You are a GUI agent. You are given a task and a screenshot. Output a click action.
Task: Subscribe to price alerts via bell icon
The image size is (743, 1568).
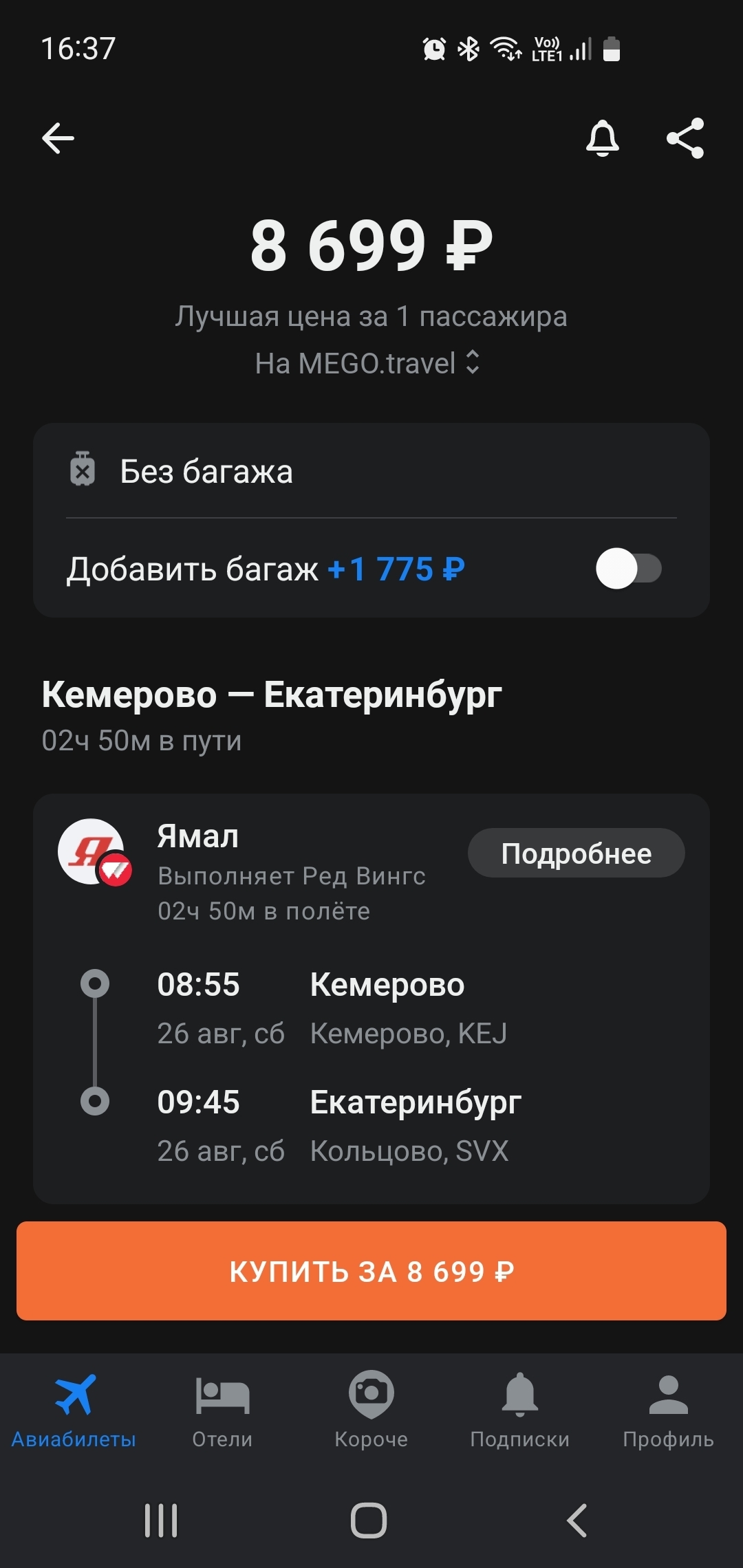tap(602, 138)
